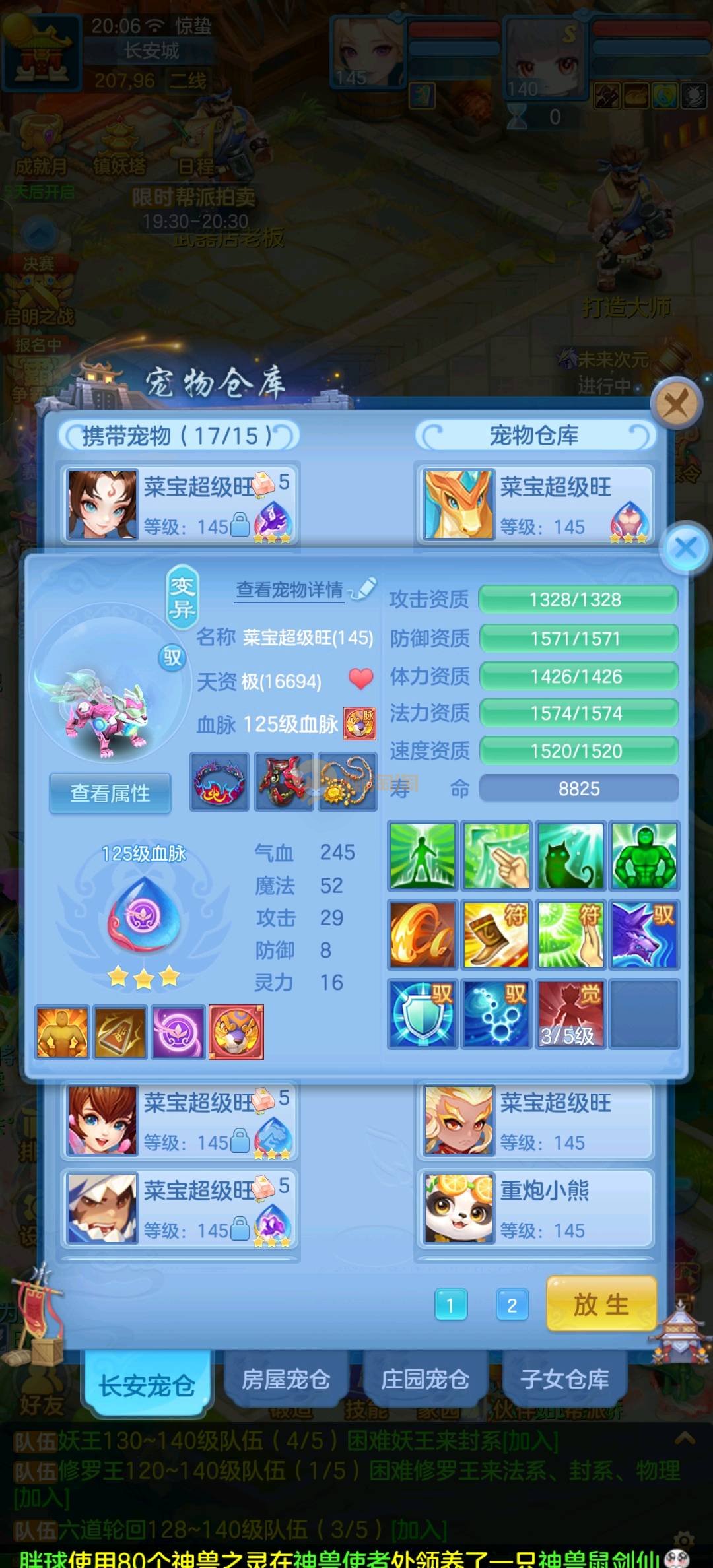
Task: Tap the 放生 release button
Action: click(x=601, y=1305)
